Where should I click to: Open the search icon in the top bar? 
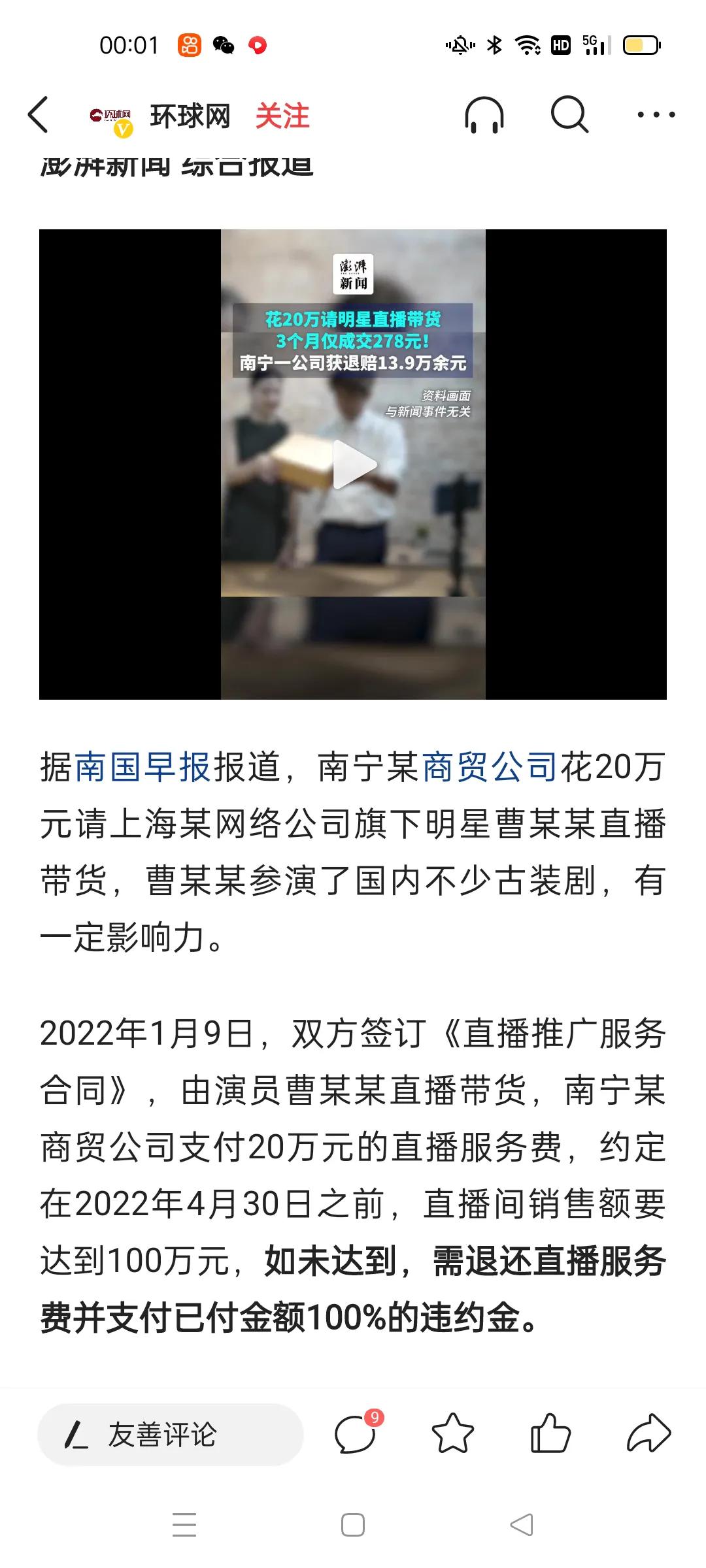tap(571, 114)
